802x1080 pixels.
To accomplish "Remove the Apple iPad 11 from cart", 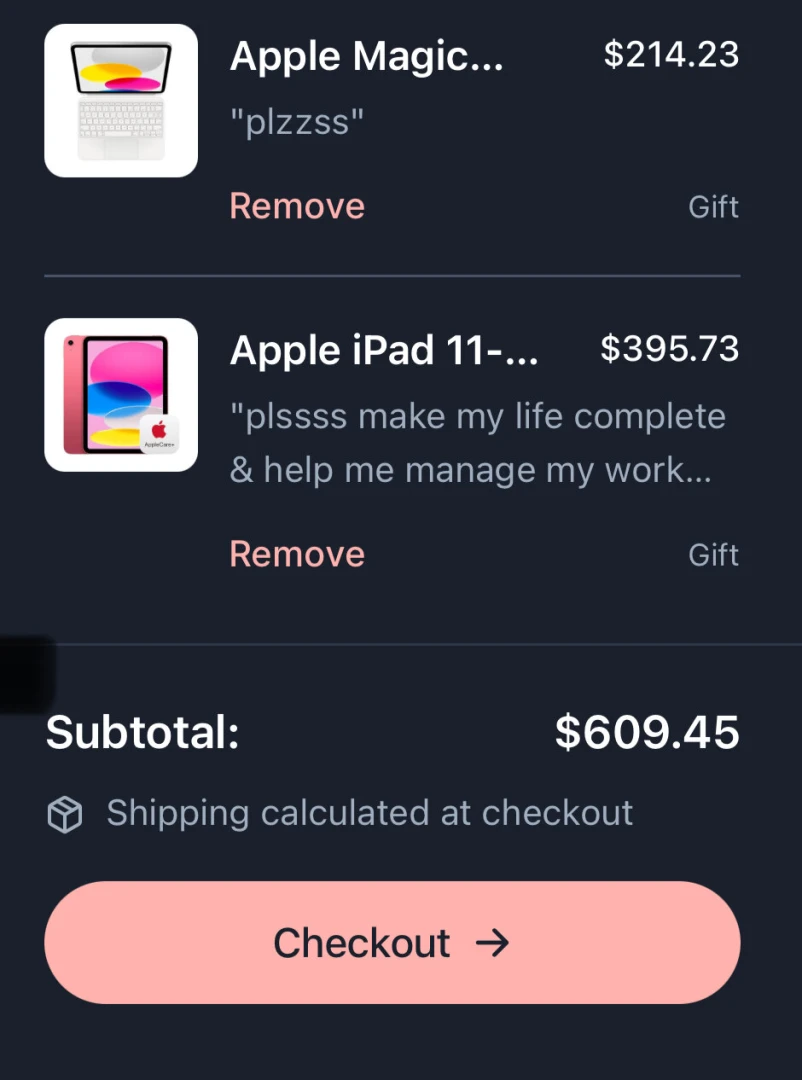I will click(297, 554).
